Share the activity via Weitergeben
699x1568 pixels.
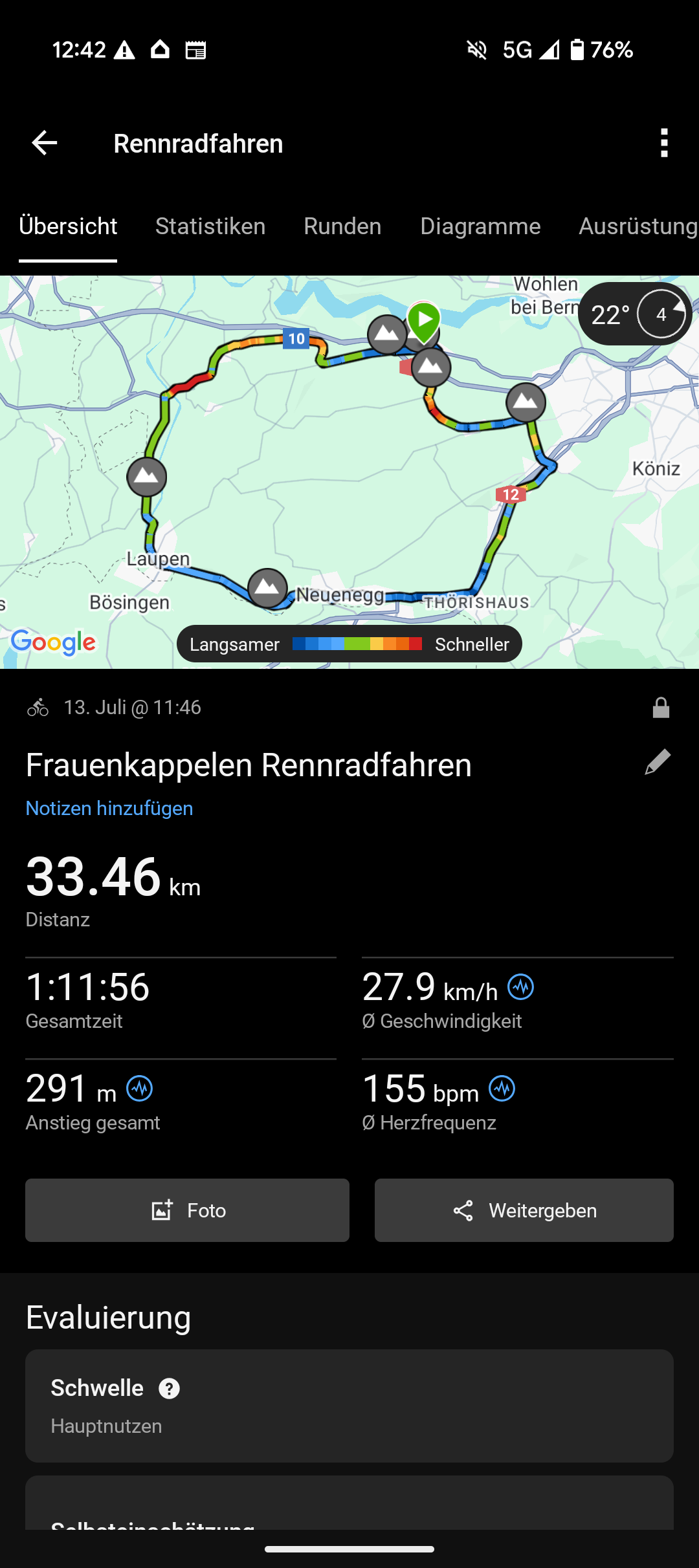524,1210
